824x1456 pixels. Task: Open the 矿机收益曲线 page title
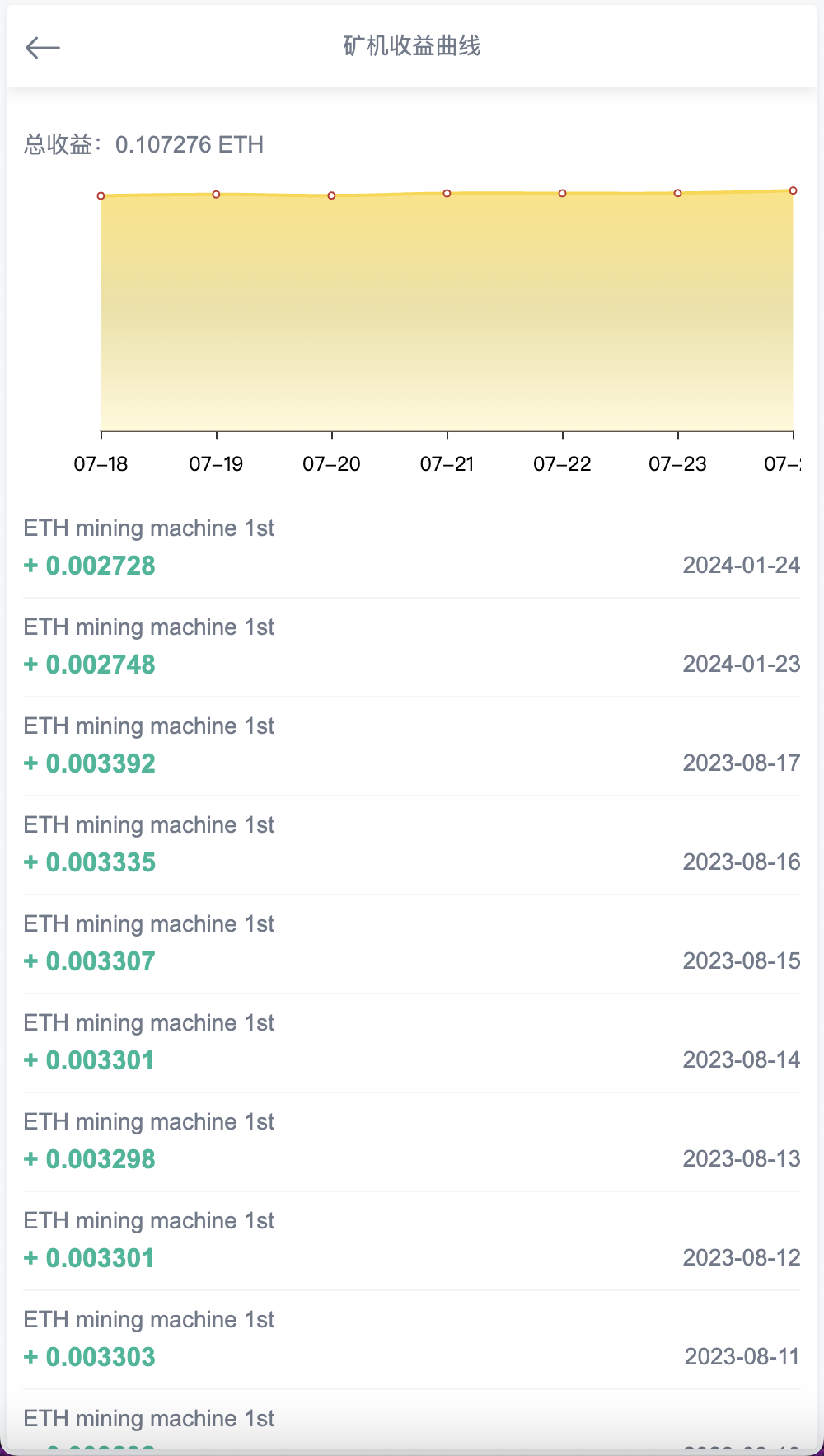coord(412,47)
